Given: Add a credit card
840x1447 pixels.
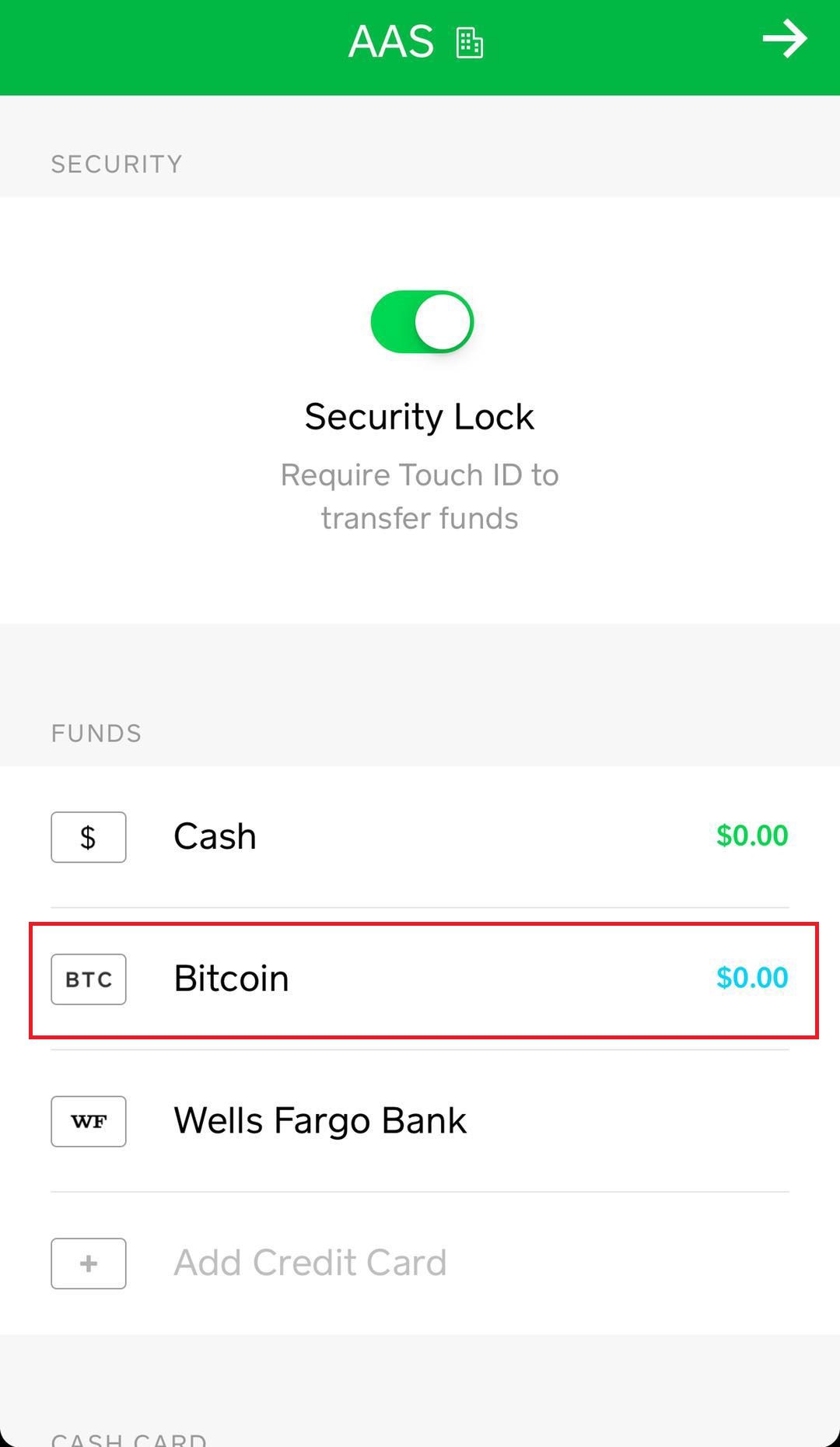Looking at the screenshot, I should point(311,1263).
